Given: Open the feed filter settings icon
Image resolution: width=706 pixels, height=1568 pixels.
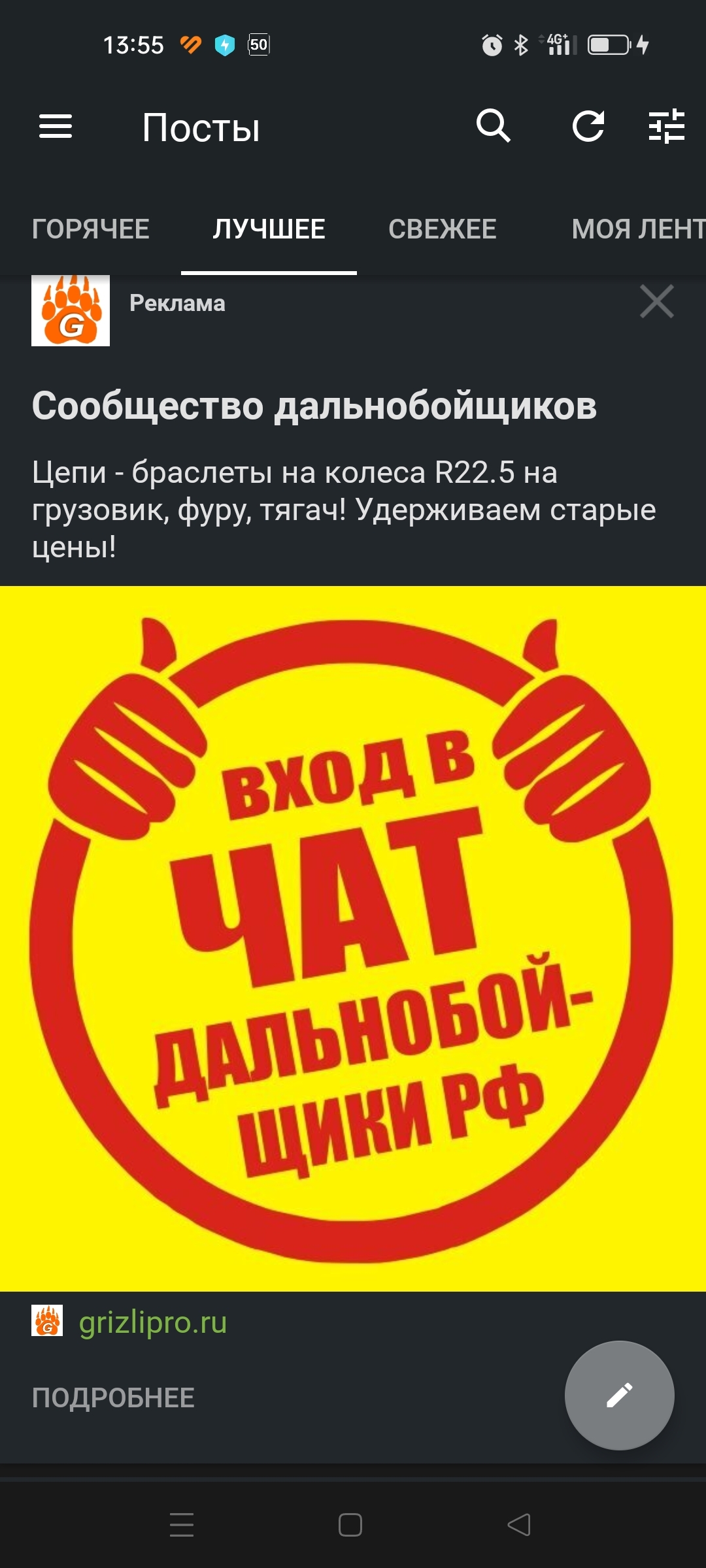Looking at the screenshot, I should coord(666,126).
